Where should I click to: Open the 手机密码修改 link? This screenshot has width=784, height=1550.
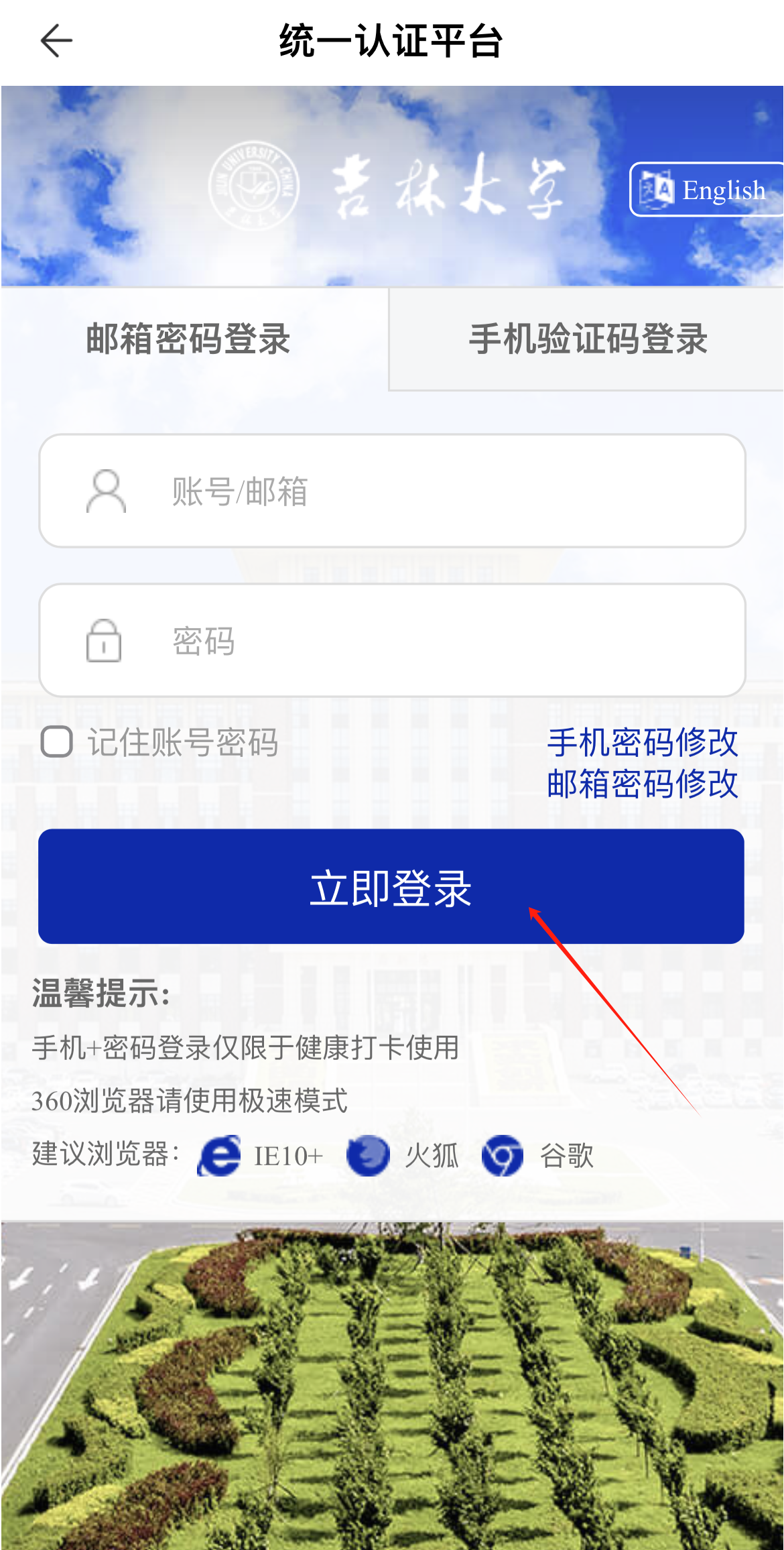coord(642,742)
